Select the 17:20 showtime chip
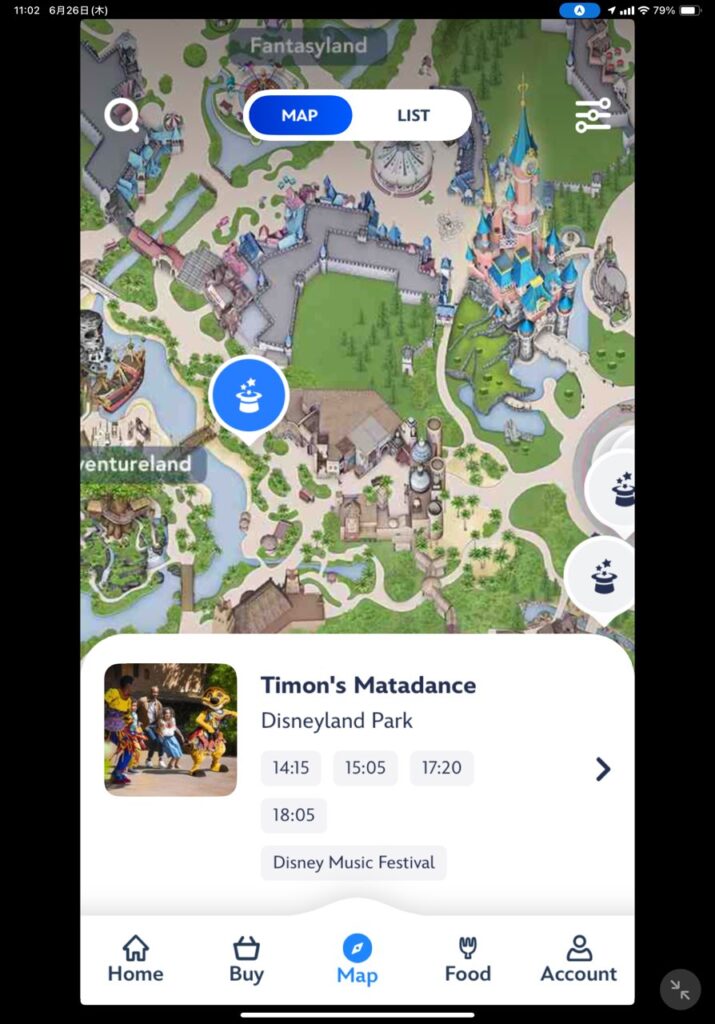This screenshot has width=715, height=1024. (441, 768)
